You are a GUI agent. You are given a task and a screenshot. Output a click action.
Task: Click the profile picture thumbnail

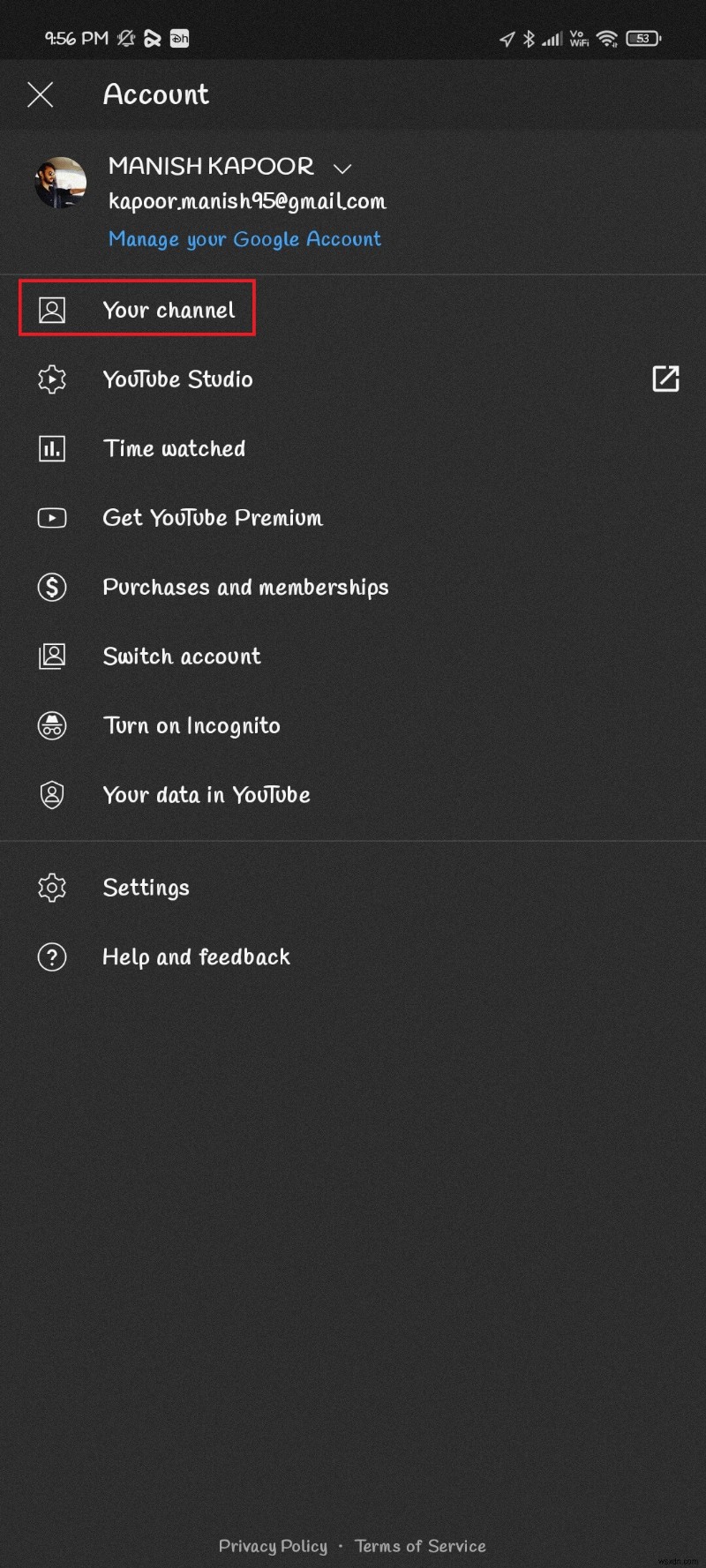tap(59, 181)
